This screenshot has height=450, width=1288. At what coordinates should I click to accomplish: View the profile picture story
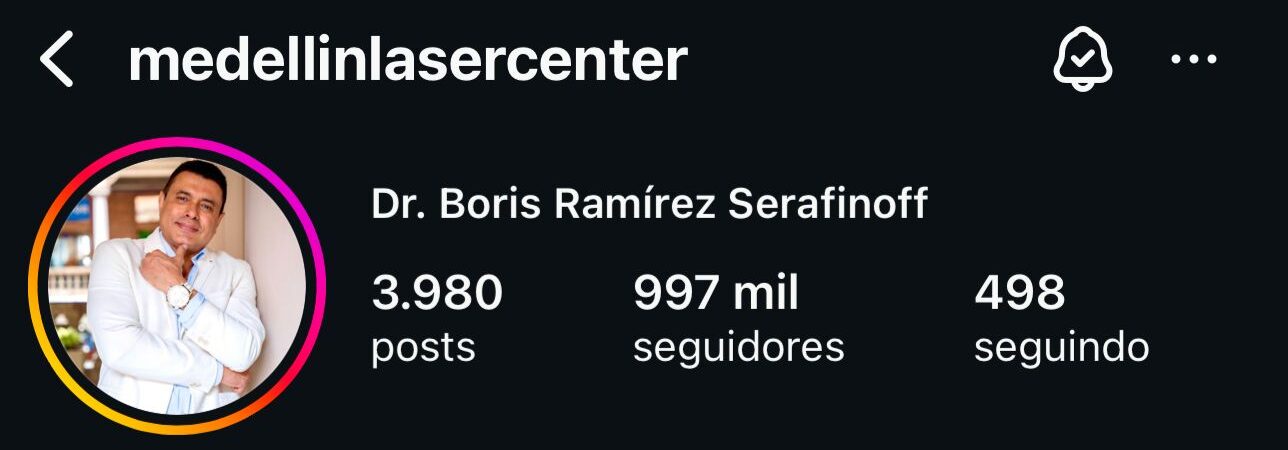click(178, 285)
